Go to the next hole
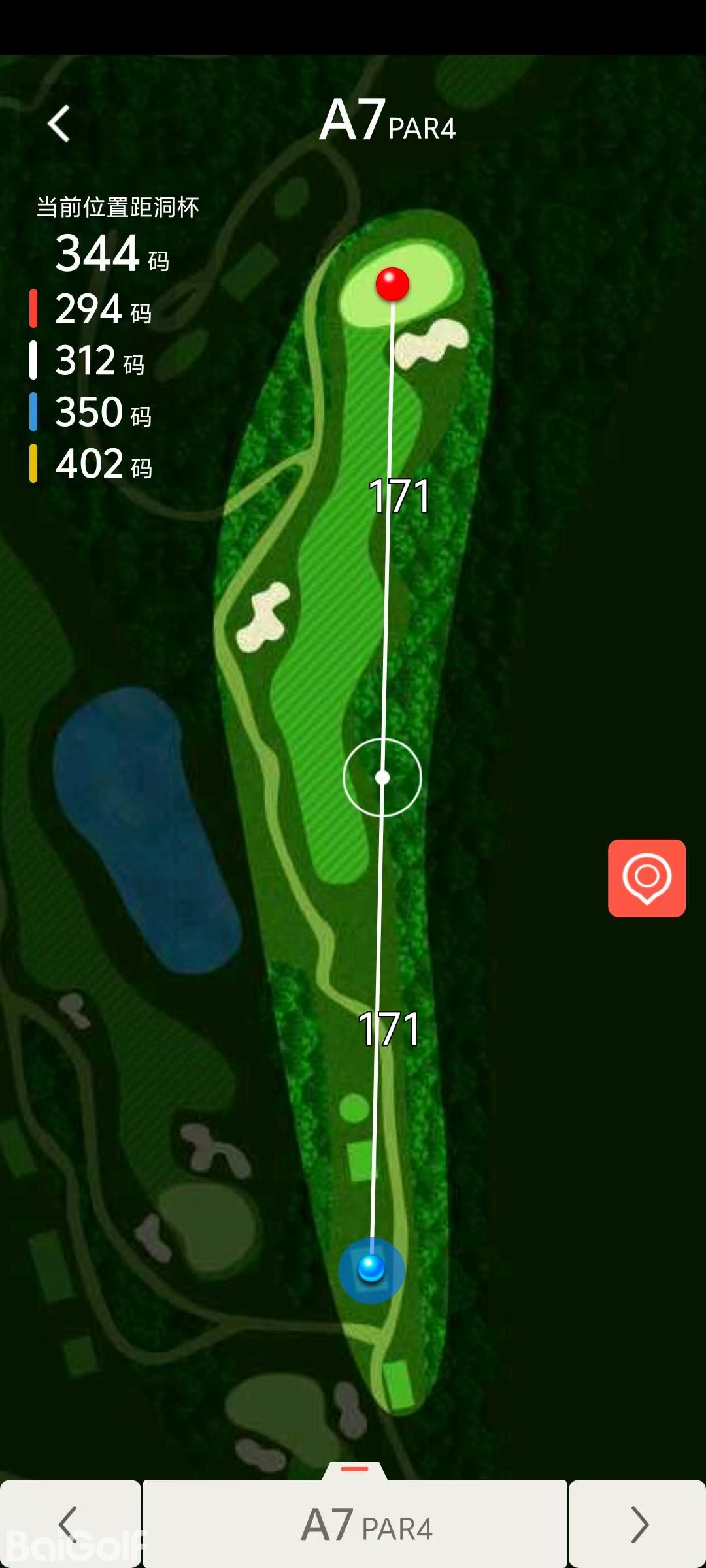Image resolution: width=706 pixels, height=1568 pixels. (x=637, y=1524)
